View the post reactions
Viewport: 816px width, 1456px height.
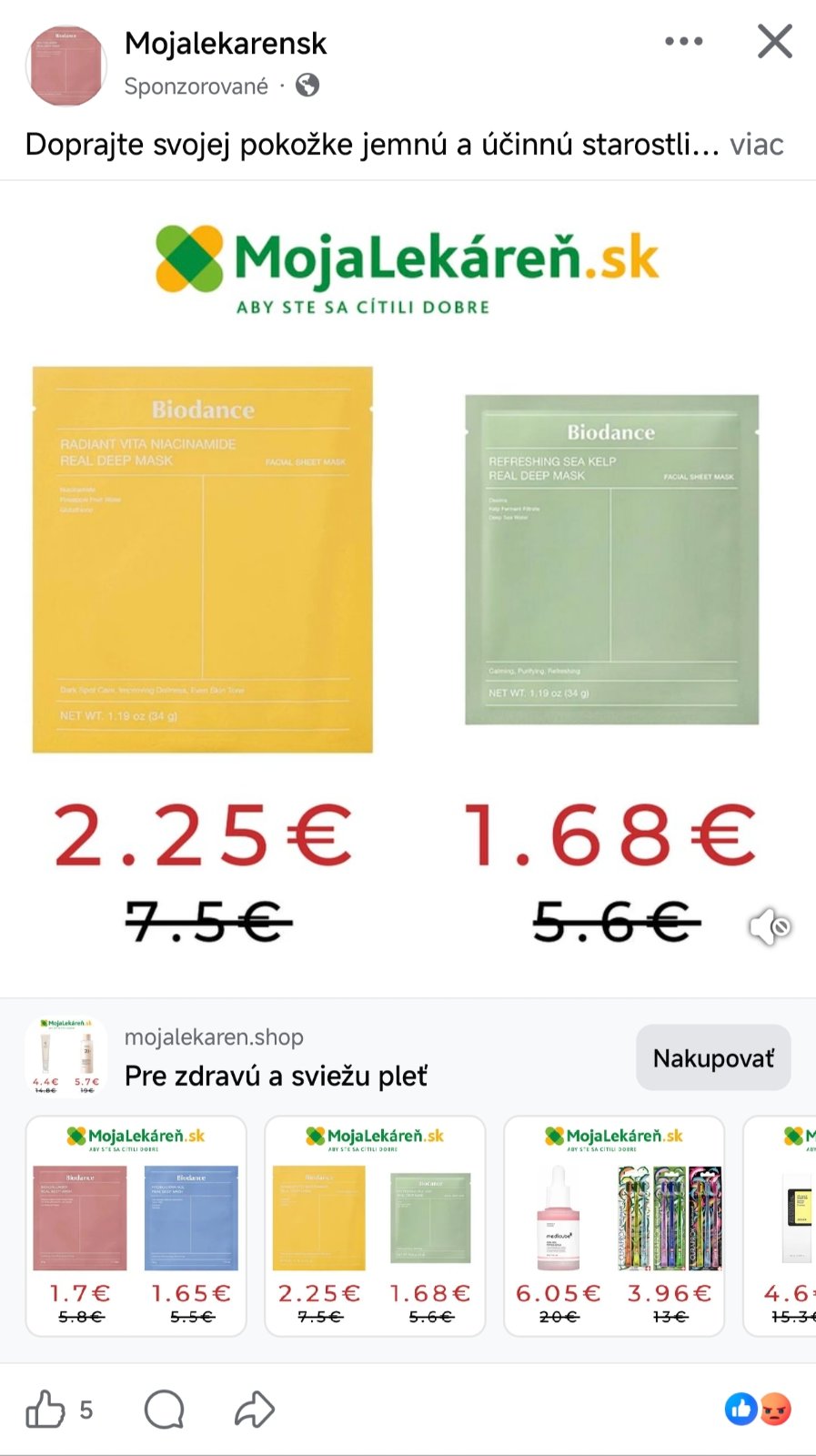[x=758, y=1410]
